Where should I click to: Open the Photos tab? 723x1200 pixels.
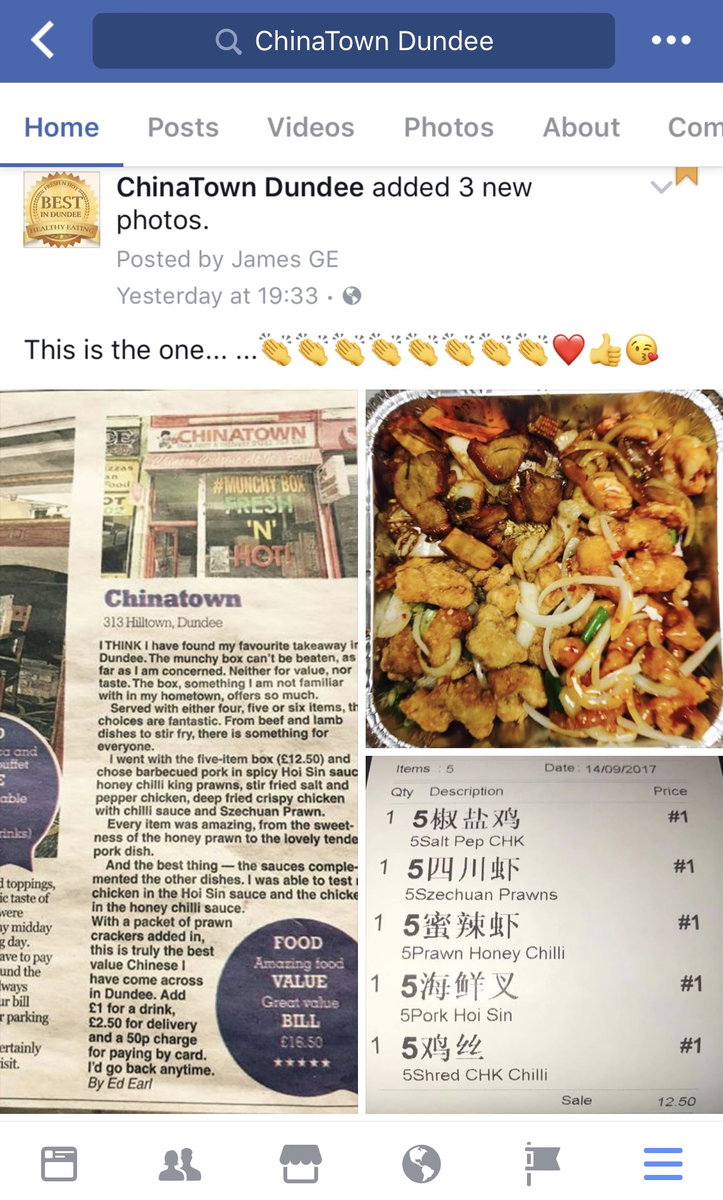[x=448, y=127]
